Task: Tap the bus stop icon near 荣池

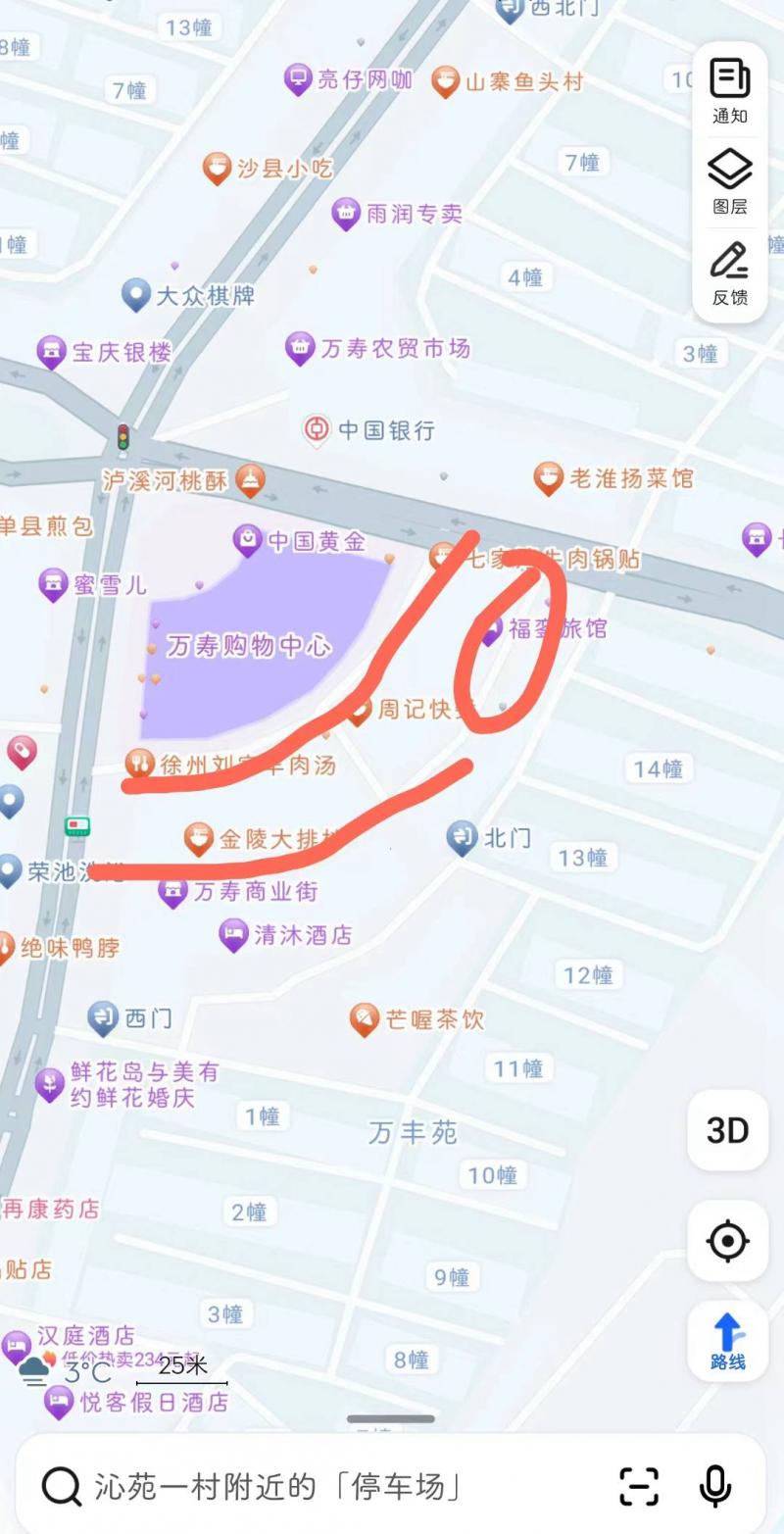Action: [76, 826]
